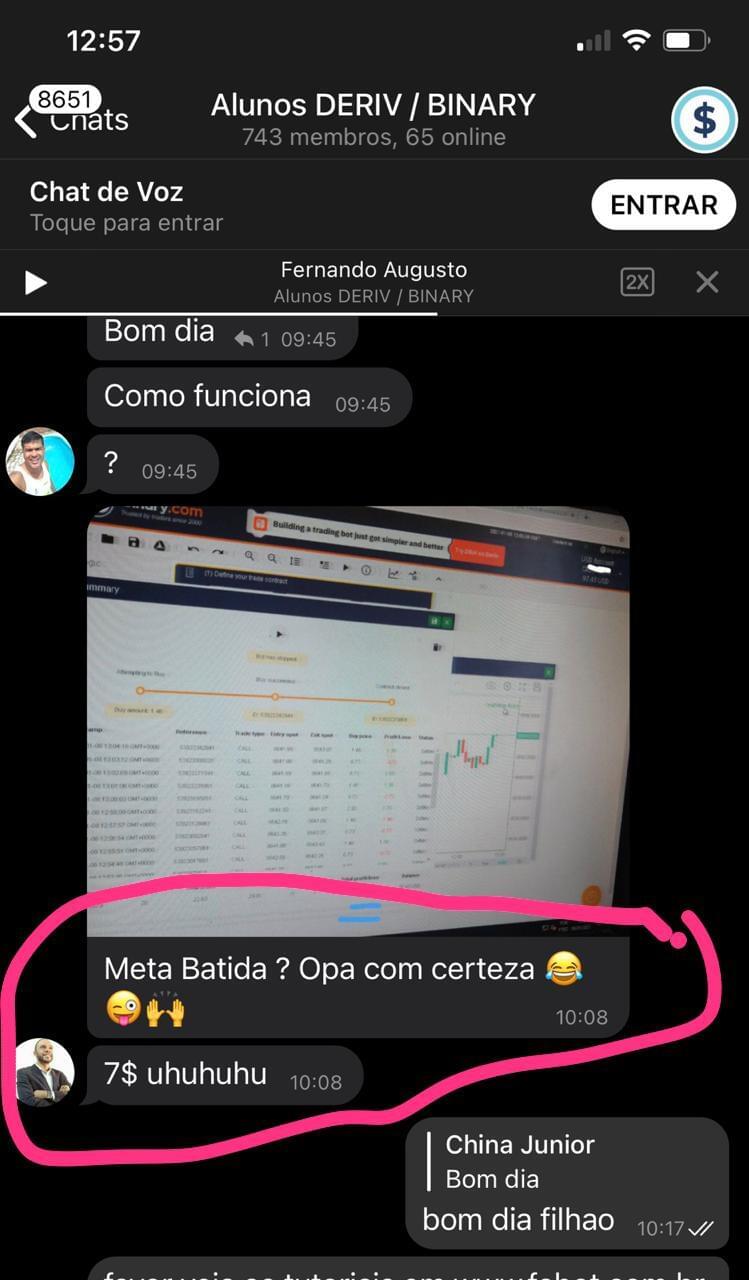Switch playback speed to 2X

point(637,283)
